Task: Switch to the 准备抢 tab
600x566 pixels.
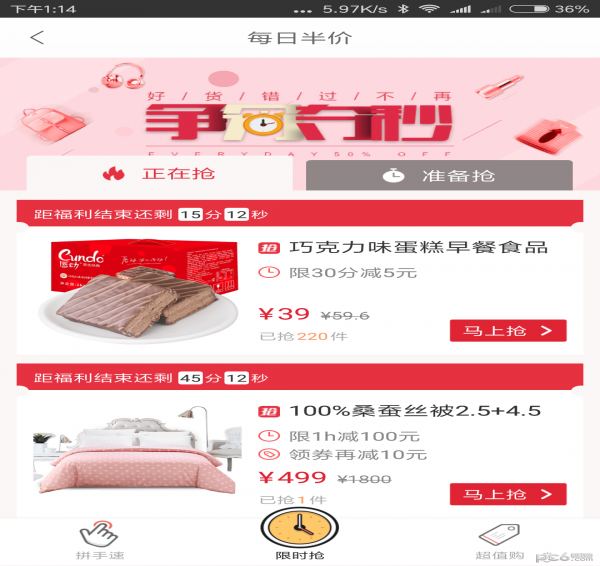Action: (x=439, y=176)
